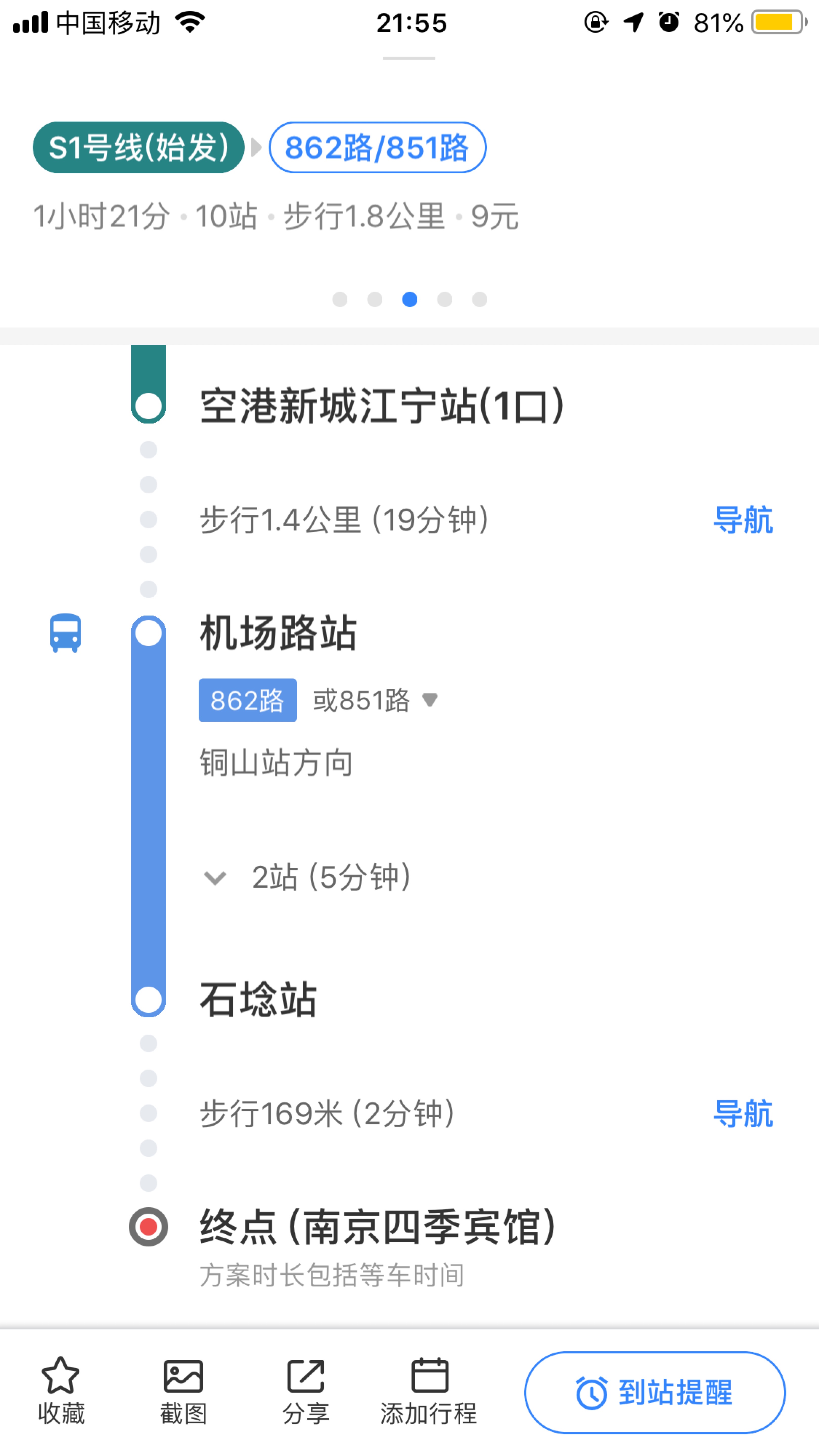Tap 添加行程 to add to itinerary
Image resolution: width=819 pixels, height=1456 pixels.
click(x=429, y=1391)
